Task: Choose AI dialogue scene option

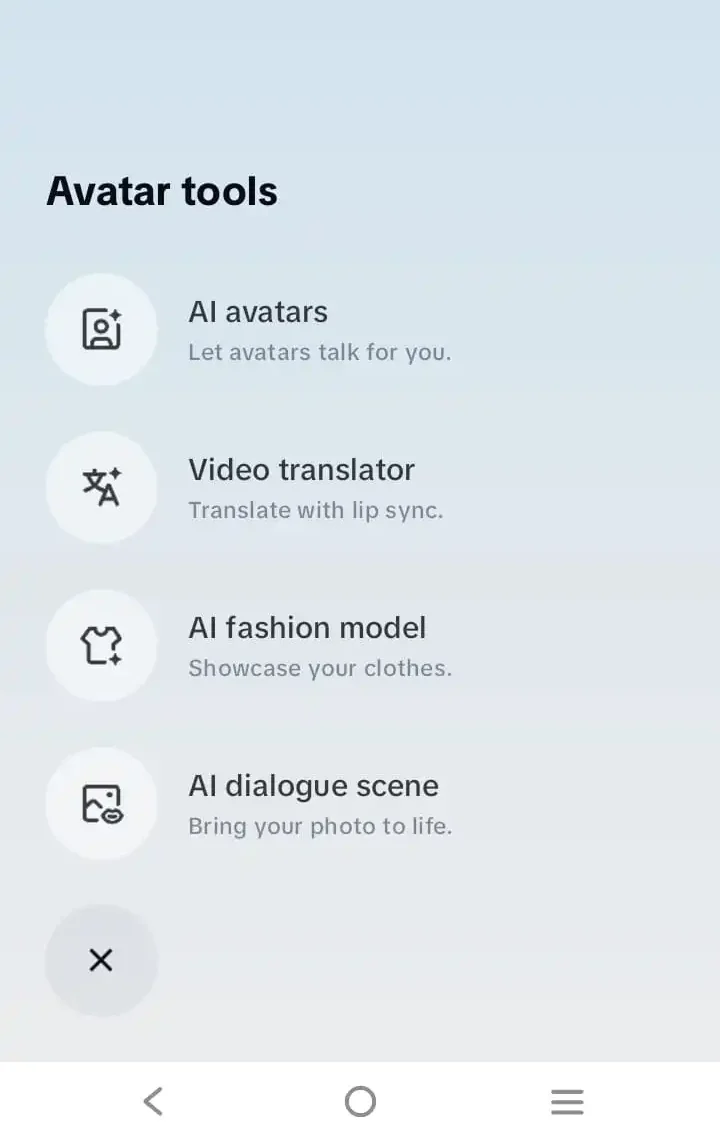Action: 313,786
